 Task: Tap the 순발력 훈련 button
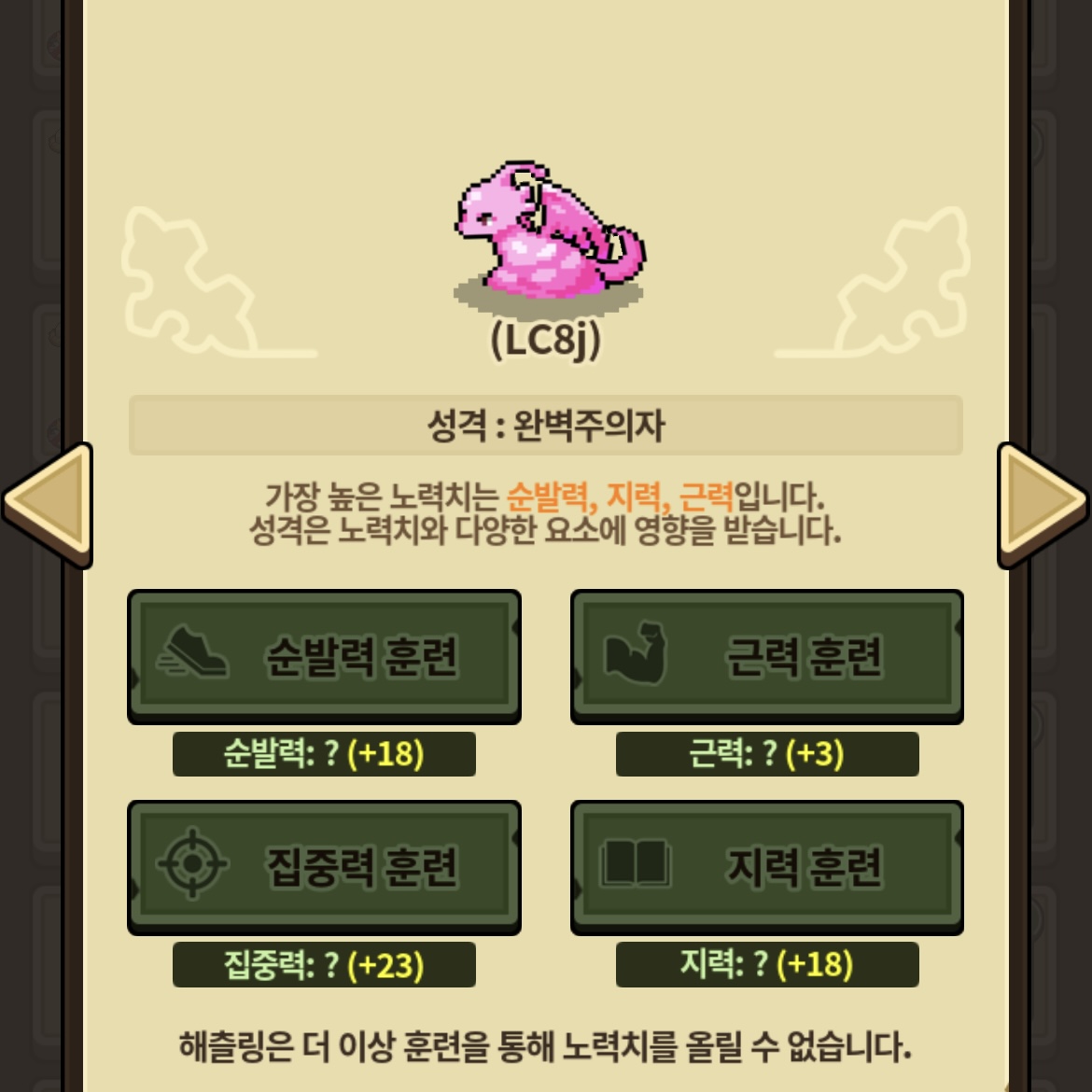(324, 657)
